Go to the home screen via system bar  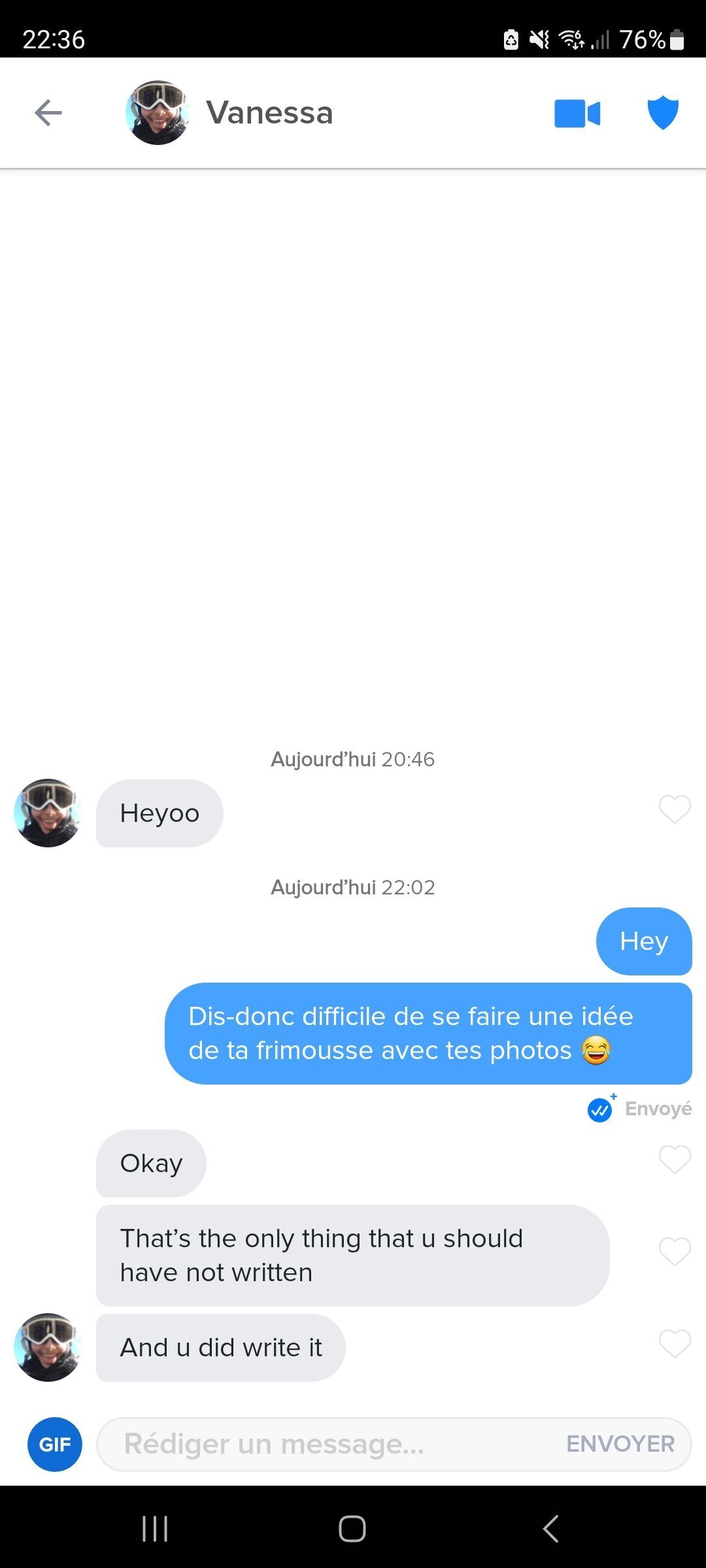tap(352, 1528)
